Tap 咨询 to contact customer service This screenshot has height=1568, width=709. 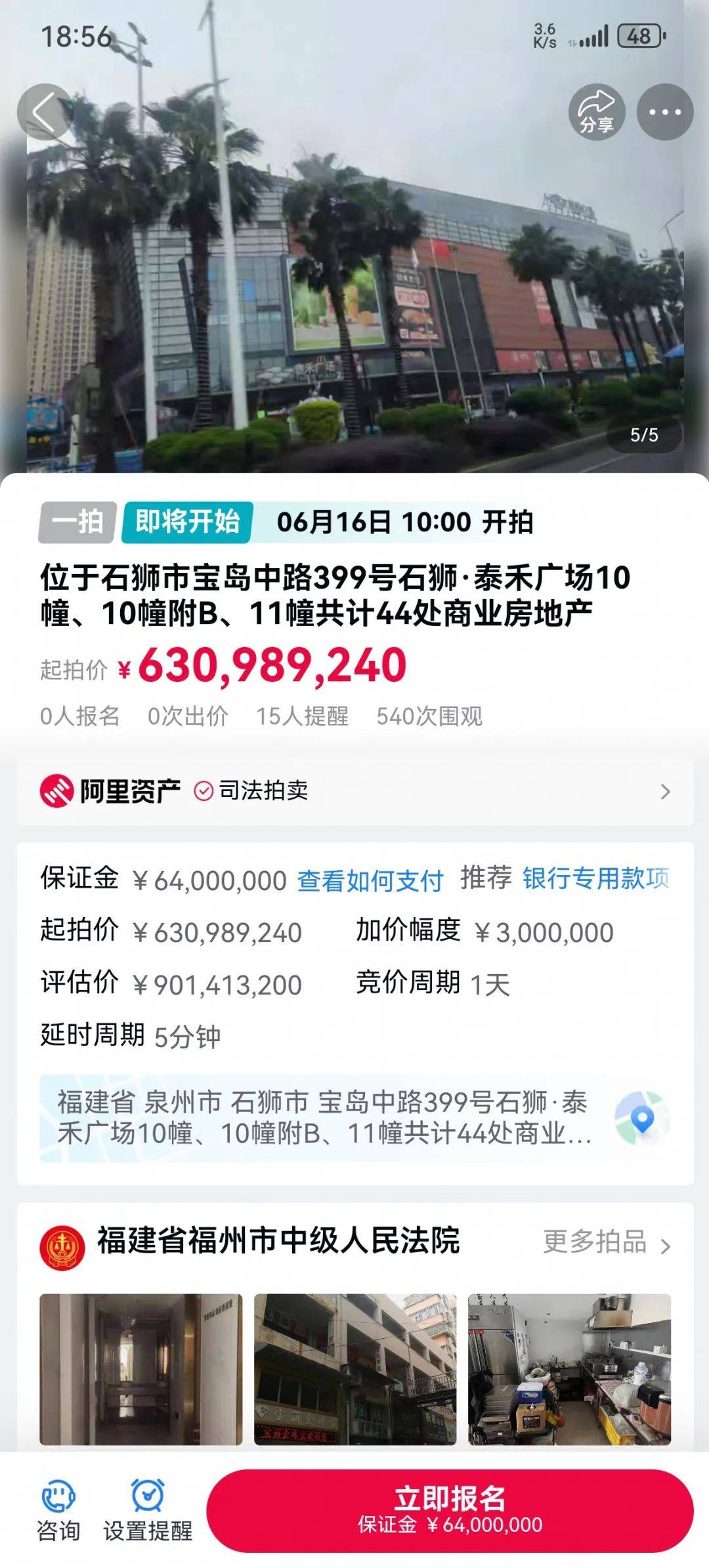tap(58, 1510)
